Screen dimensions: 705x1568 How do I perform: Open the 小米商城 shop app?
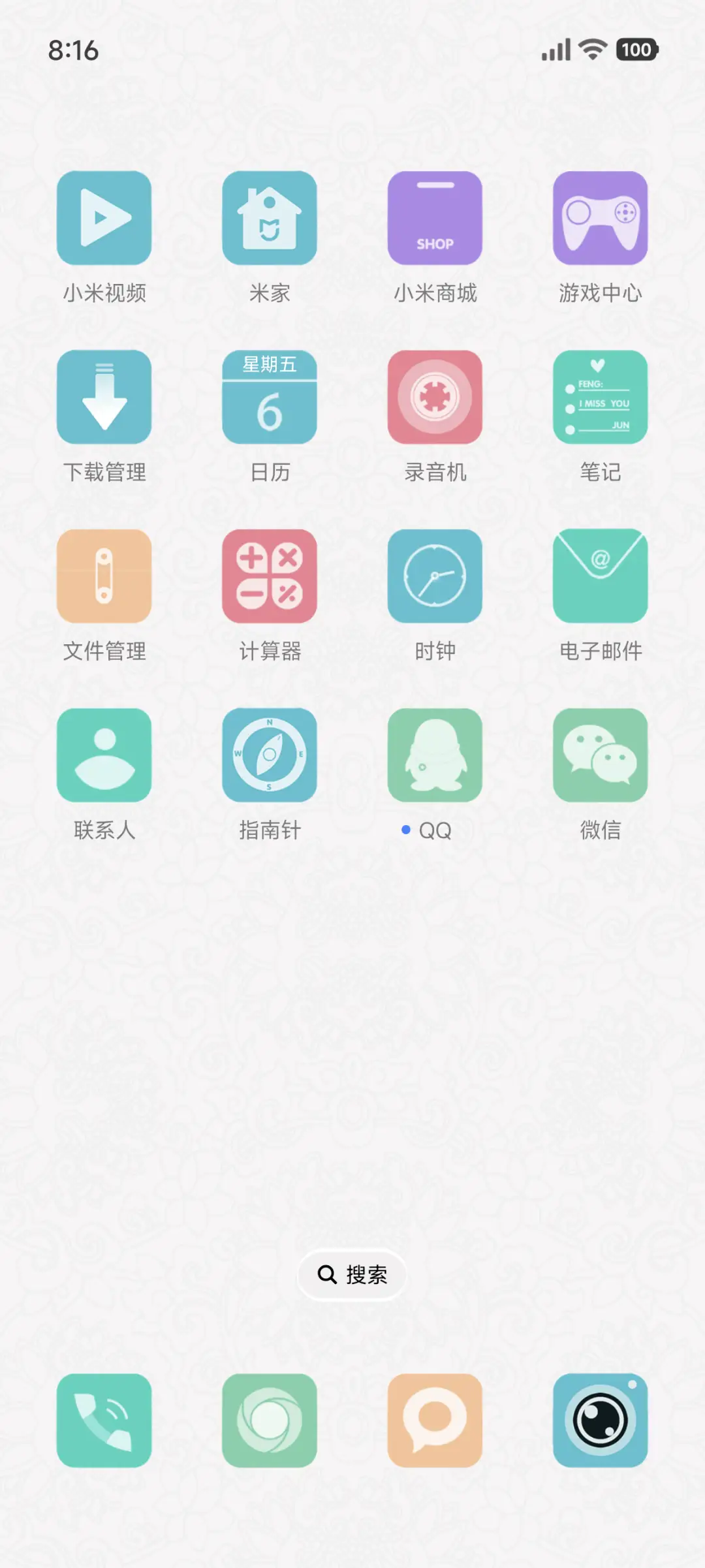click(435, 218)
